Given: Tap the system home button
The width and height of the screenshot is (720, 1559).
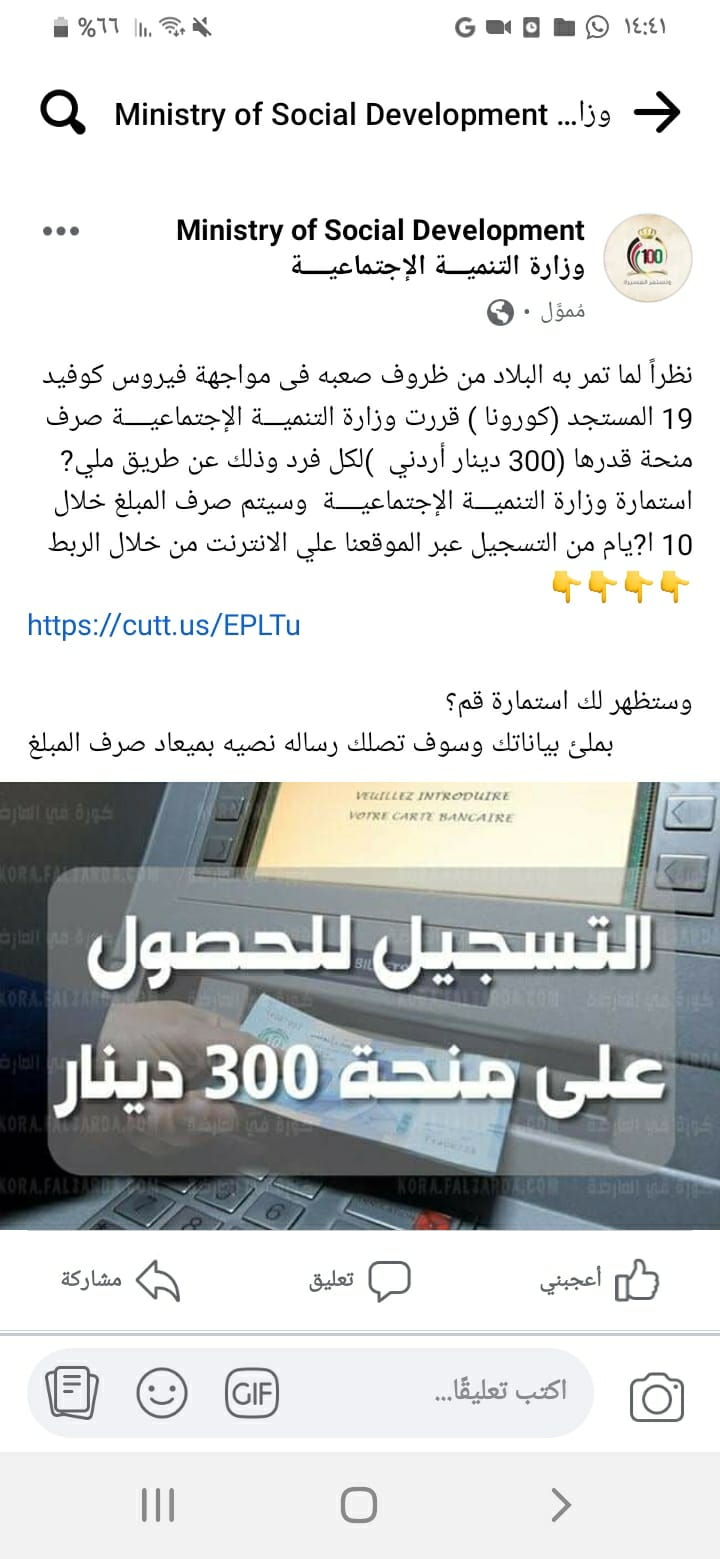Looking at the screenshot, I should [359, 1505].
